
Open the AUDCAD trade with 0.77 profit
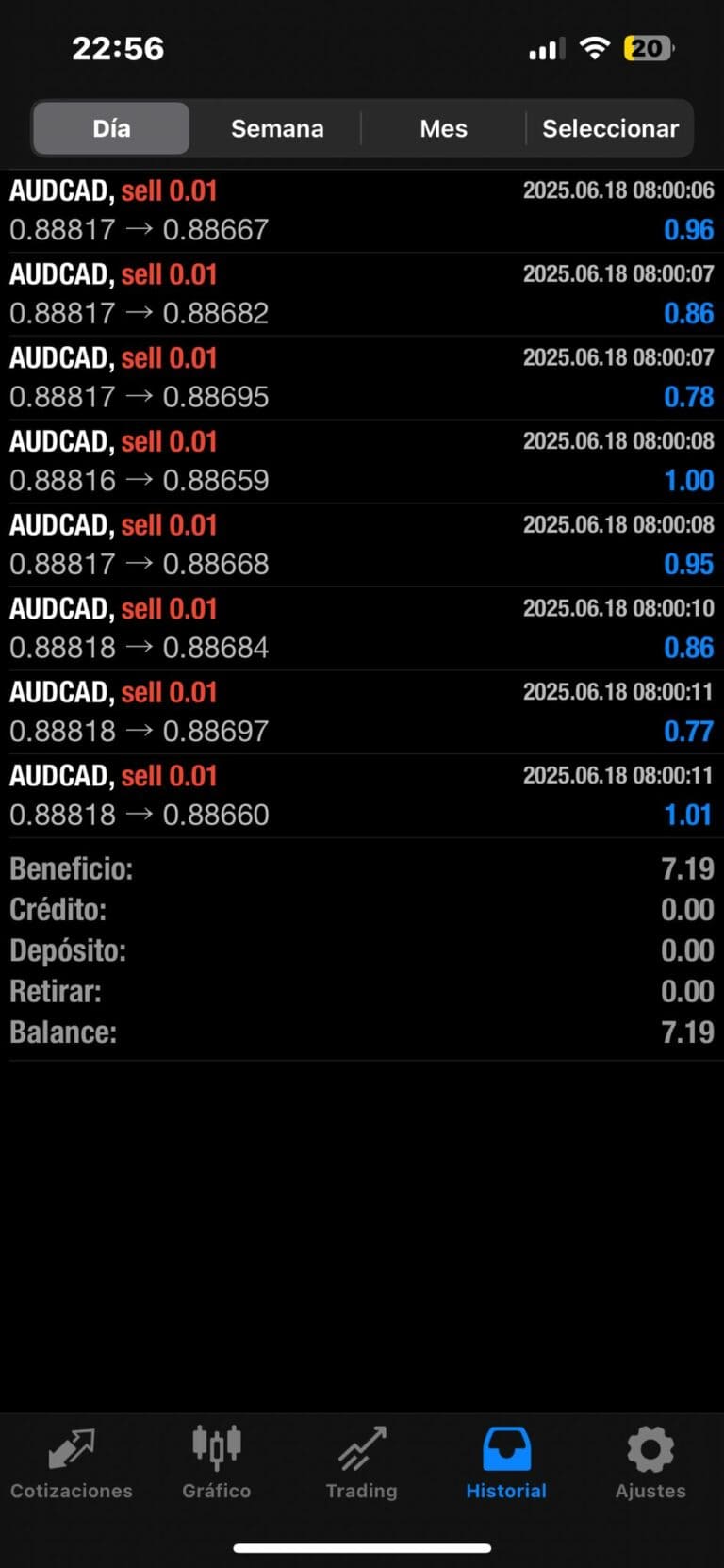[362, 712]
